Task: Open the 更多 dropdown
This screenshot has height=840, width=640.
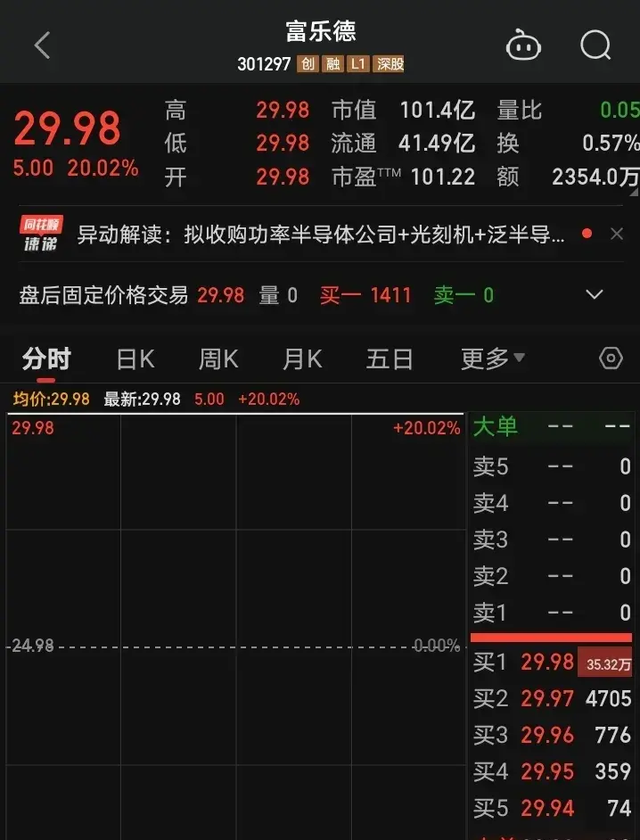Action: tap(492, 359)
